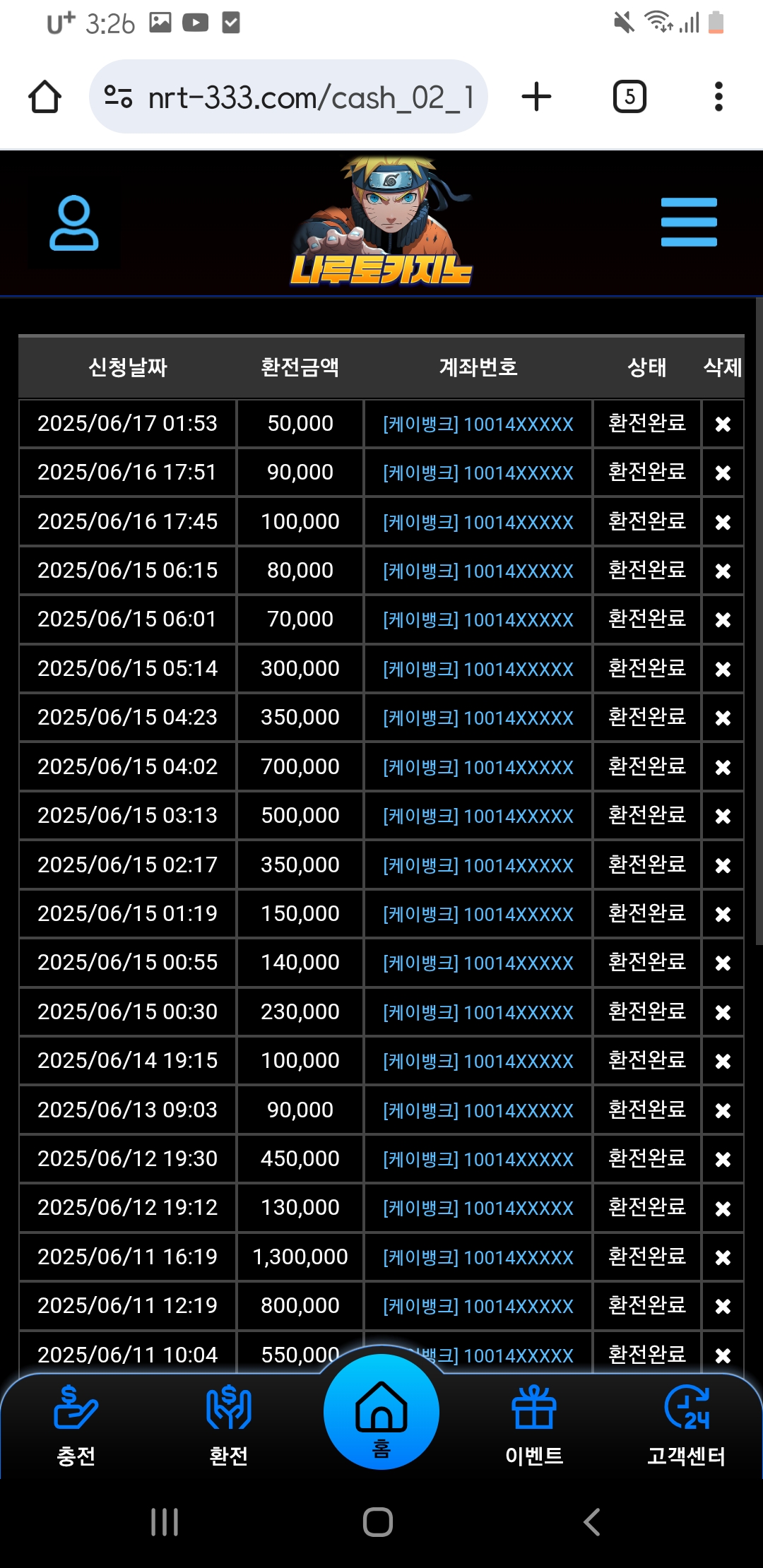This screenshot has width=763, height=1568.
Task: Delete the 2025/06/15 04:02 700,000 entry
Action: coord(723,767)
